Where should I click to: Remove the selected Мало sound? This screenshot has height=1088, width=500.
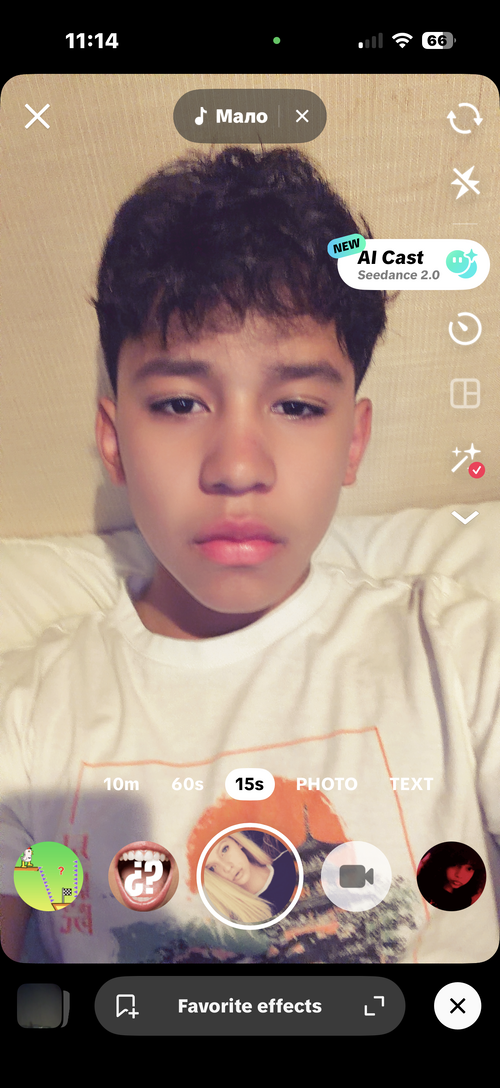(x=302, y=117)
